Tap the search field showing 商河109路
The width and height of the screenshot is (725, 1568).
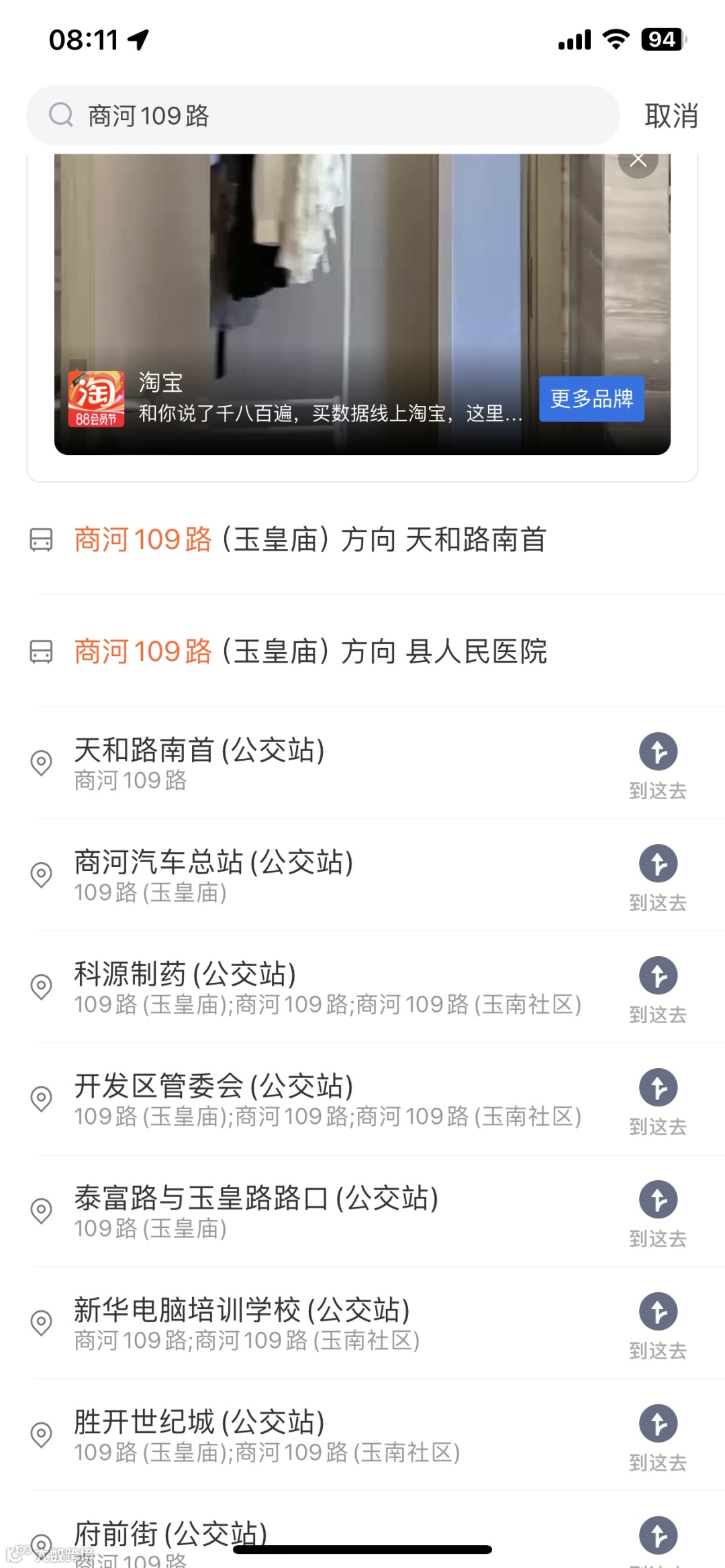click(322, 115)
